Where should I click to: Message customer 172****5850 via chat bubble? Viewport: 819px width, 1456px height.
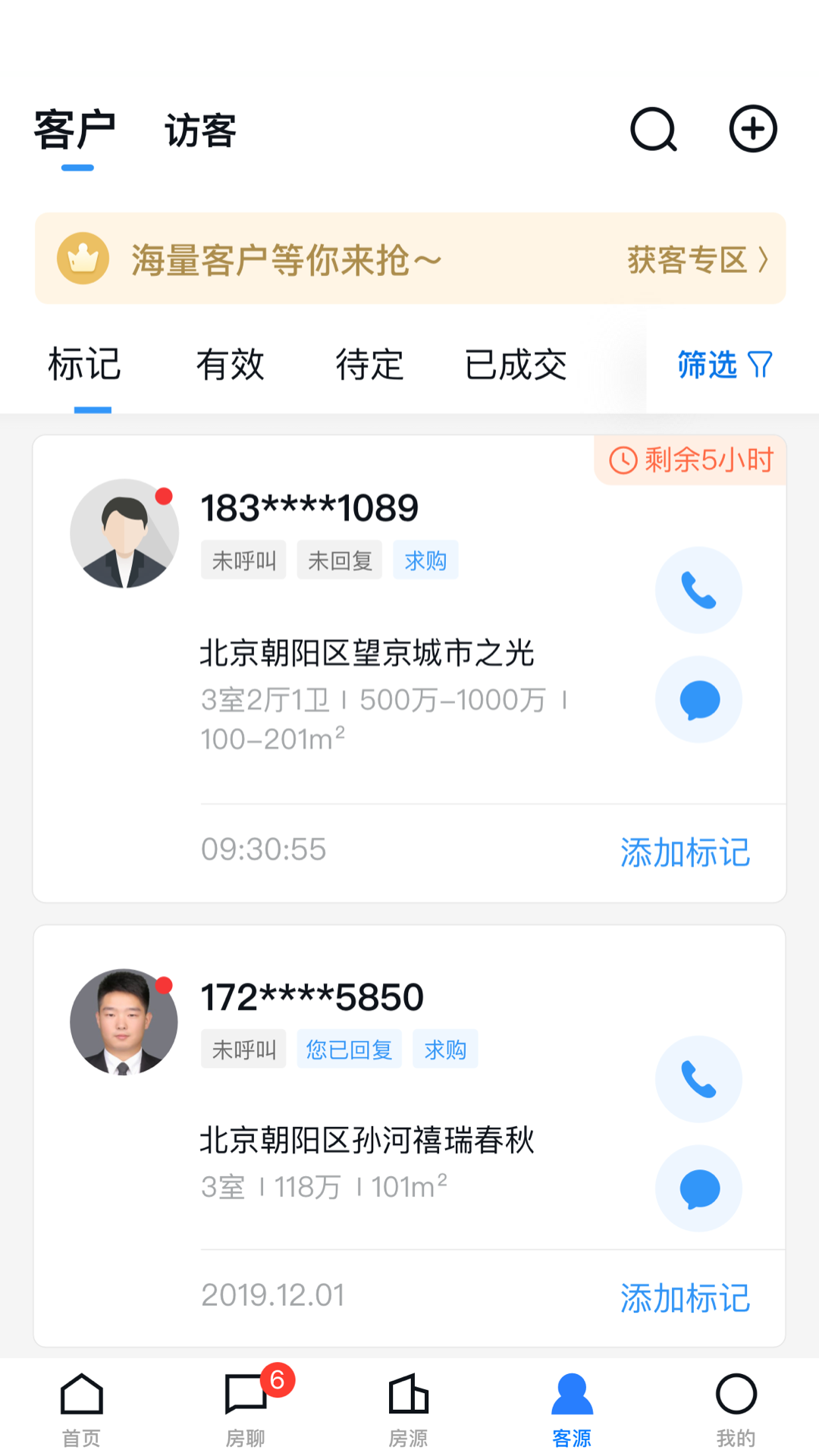(698, 1189)
